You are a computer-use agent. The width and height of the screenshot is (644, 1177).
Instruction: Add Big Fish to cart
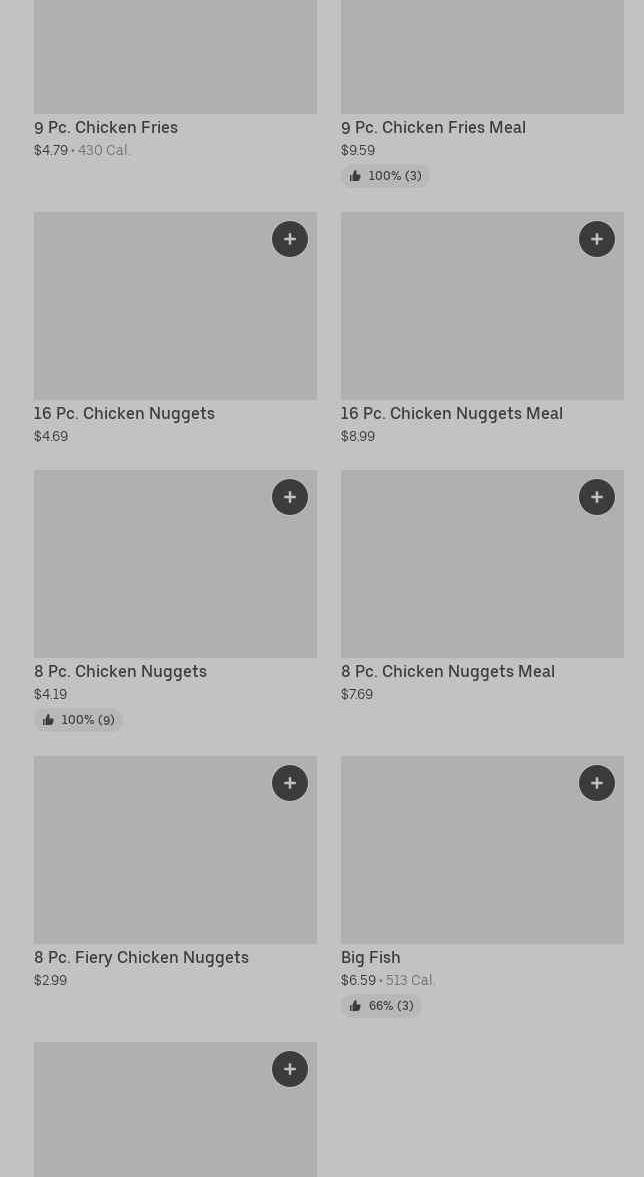point(597,783)
